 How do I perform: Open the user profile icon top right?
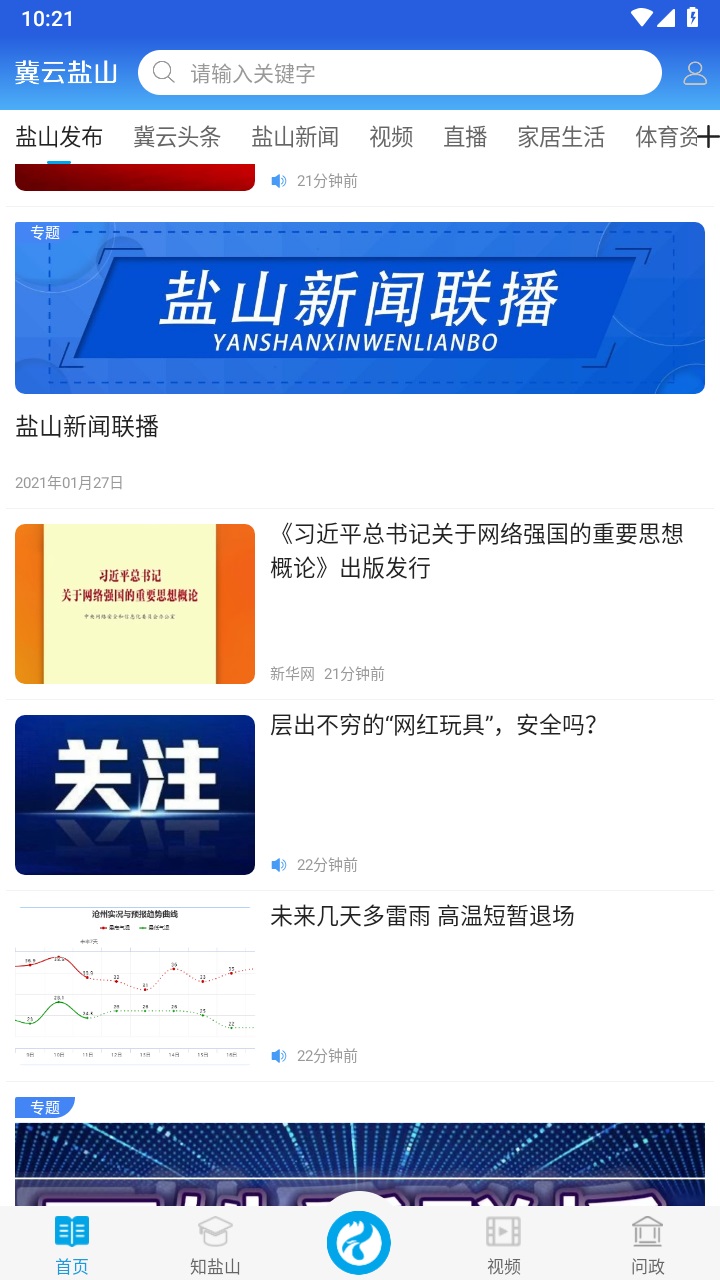(695, 72)
